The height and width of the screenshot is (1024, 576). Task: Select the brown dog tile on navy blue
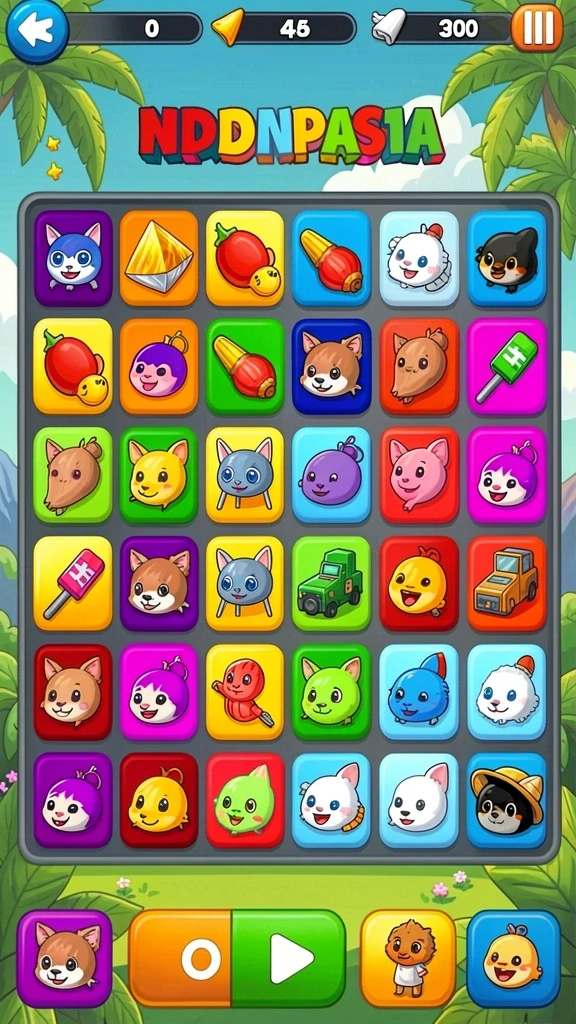(331, 366)
